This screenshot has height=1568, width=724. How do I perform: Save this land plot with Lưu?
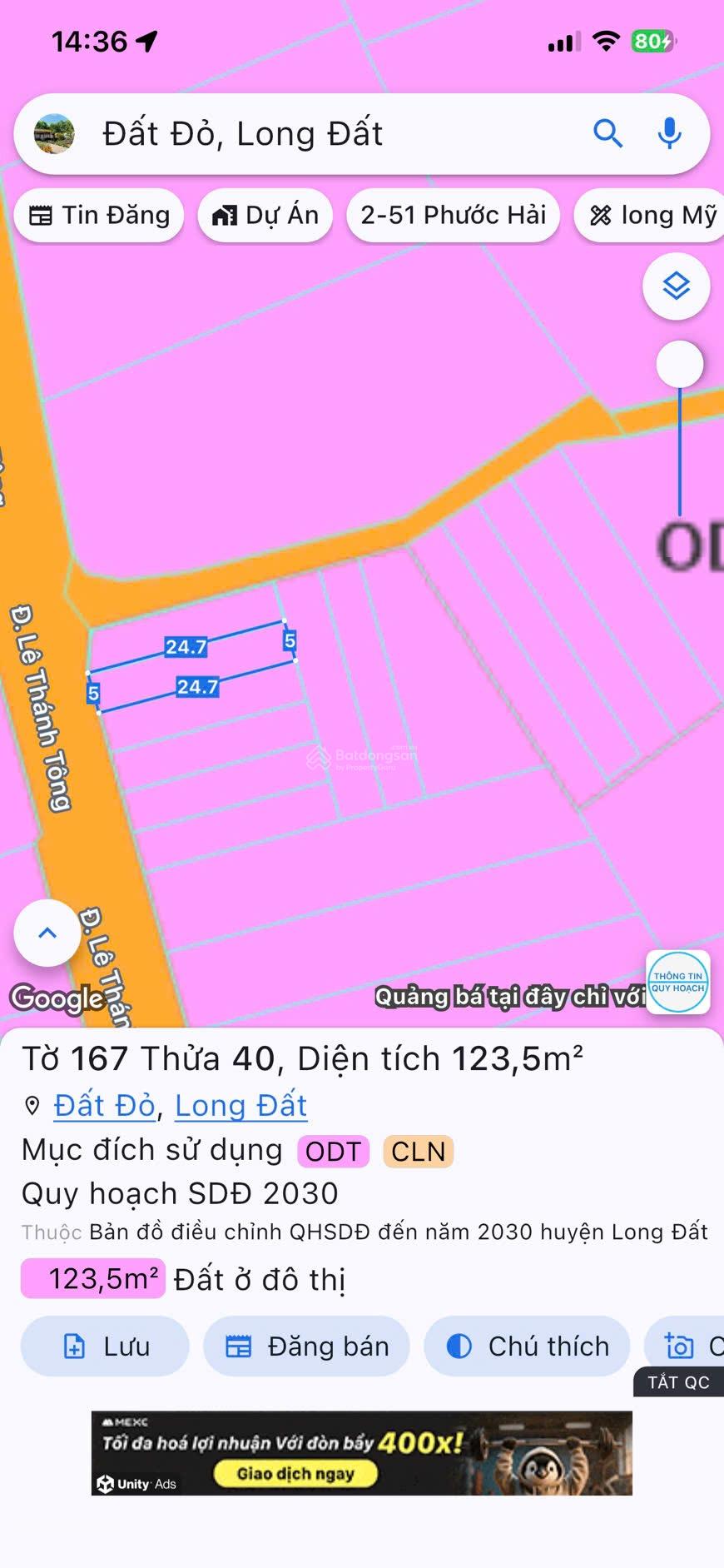tap(106, 1346)
